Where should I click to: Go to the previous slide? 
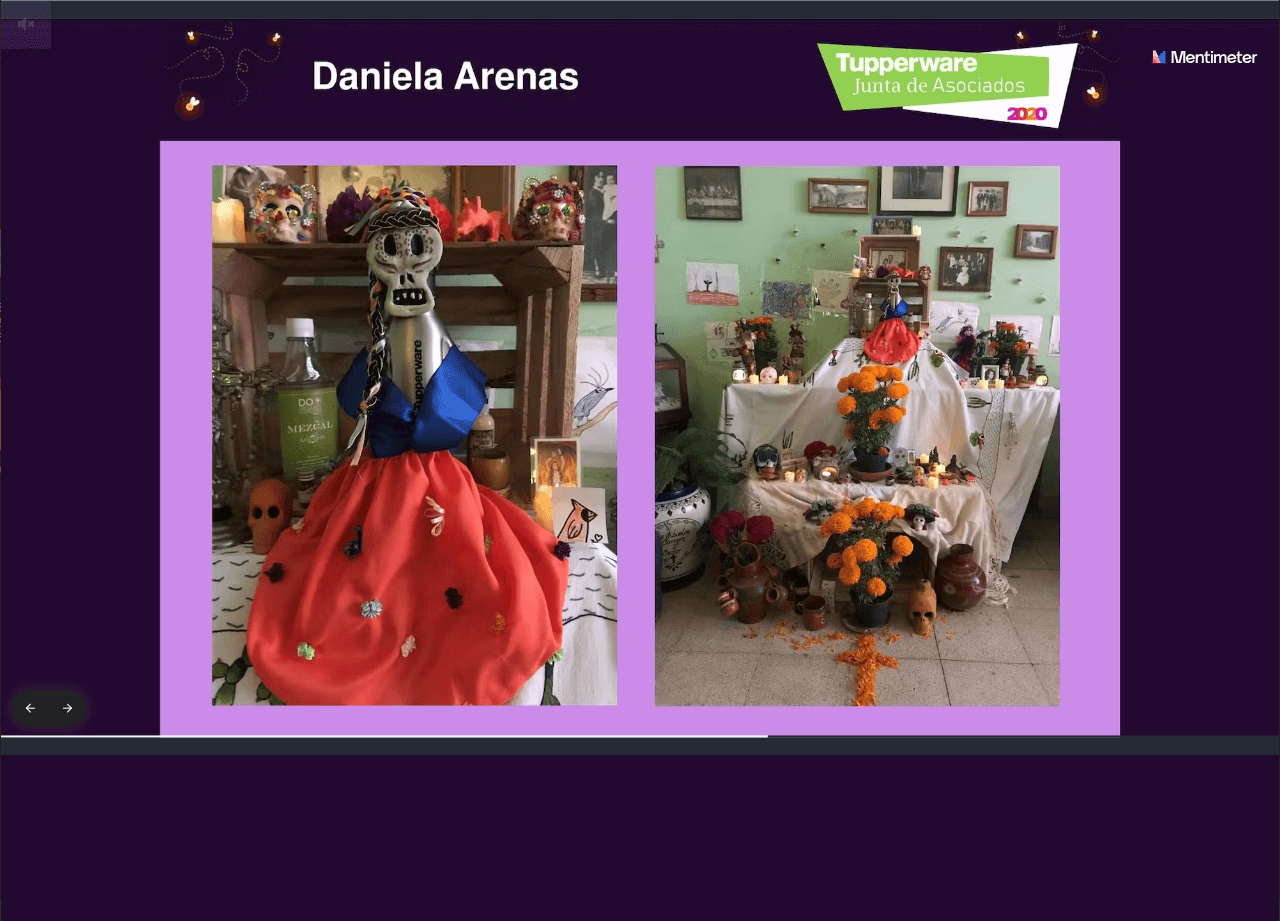point(30,708)
